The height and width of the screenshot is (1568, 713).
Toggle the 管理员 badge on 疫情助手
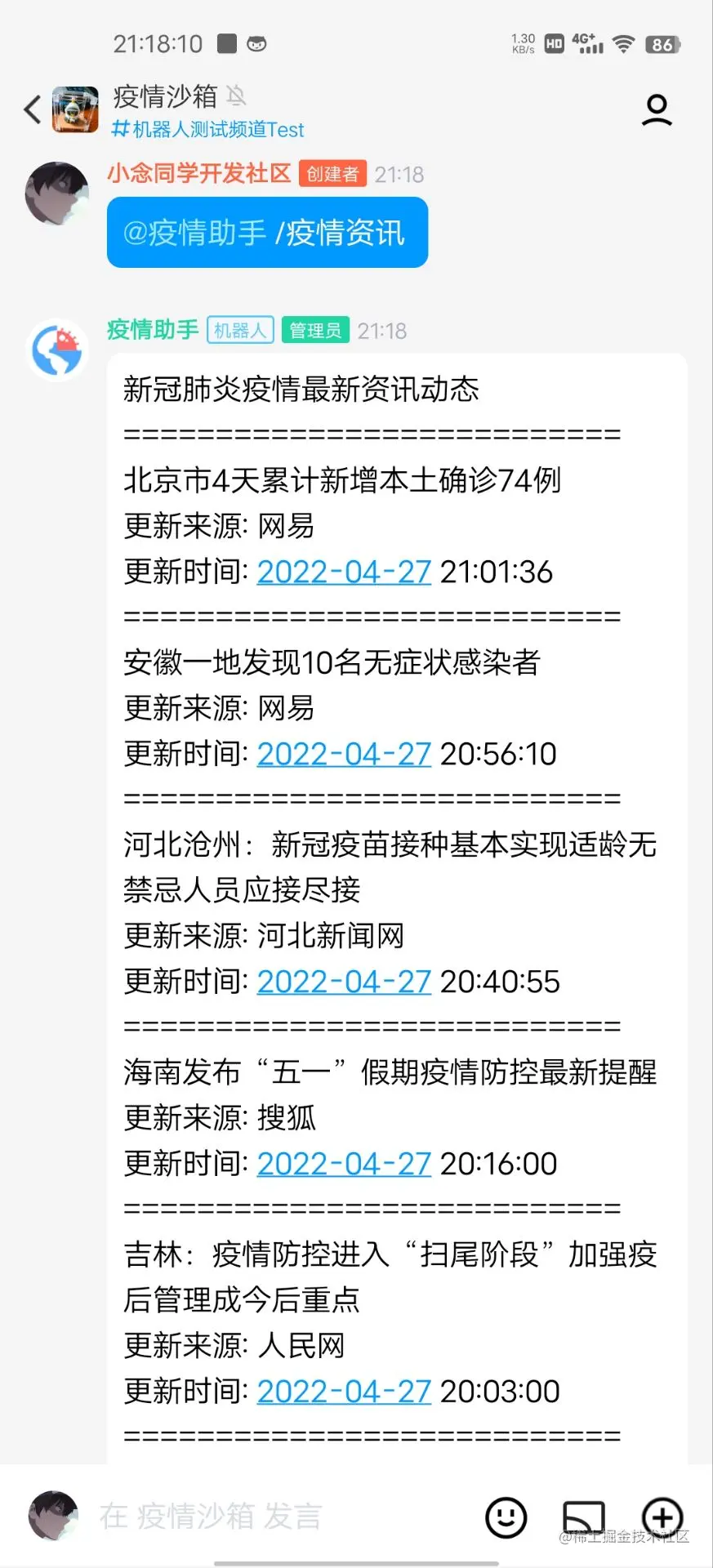[x=314, y=329]
